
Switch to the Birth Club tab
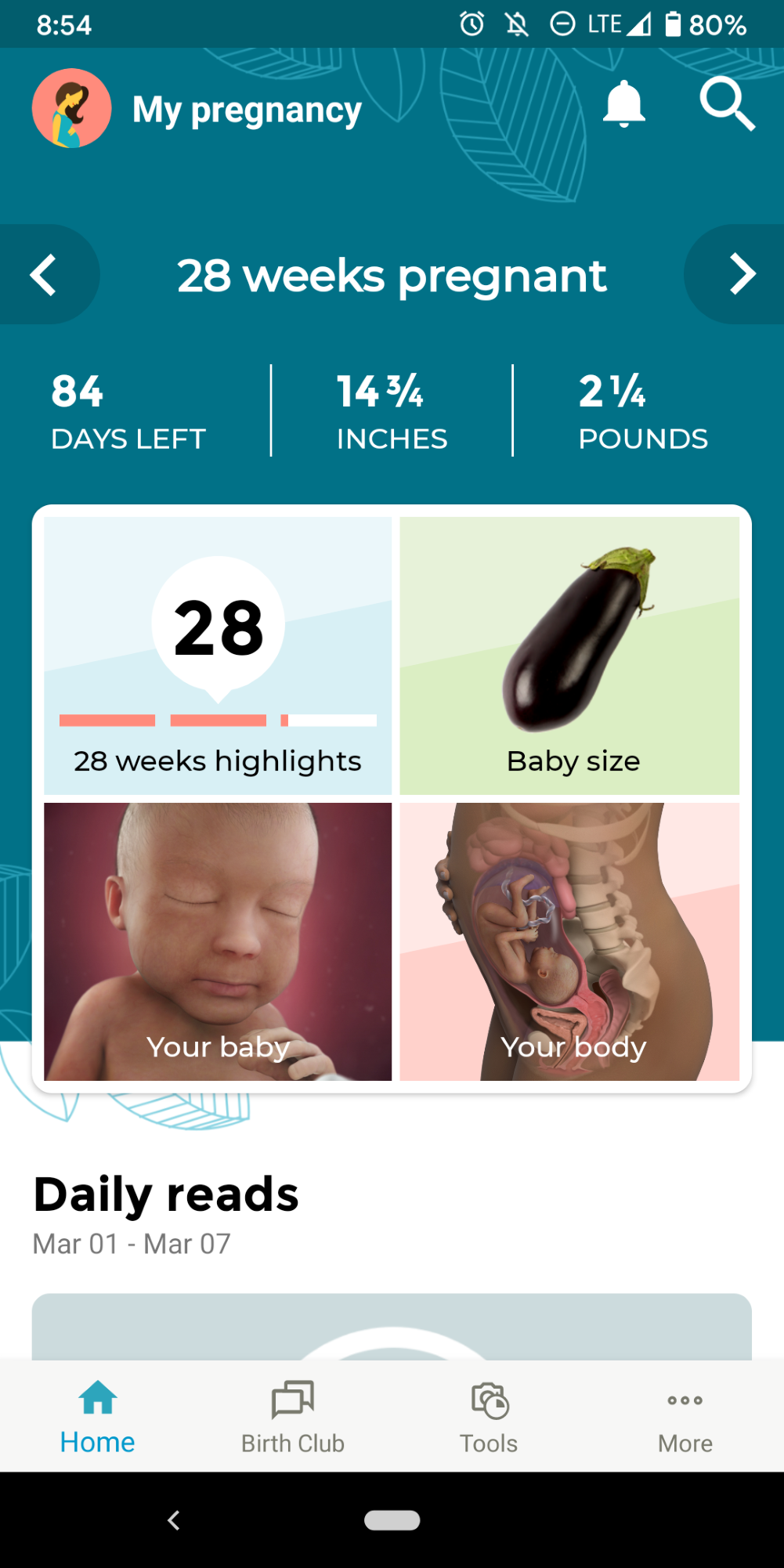pos(293,1417)
